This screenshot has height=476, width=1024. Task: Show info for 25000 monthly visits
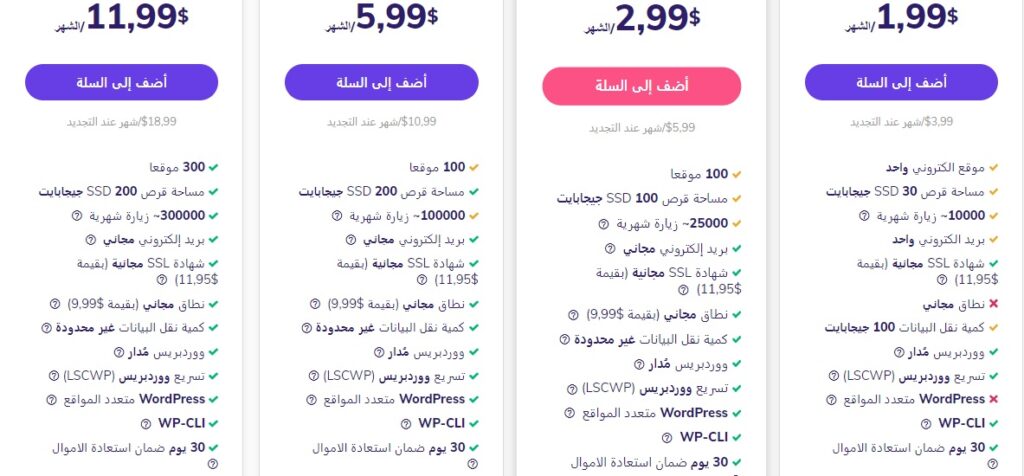click(603, 224)
